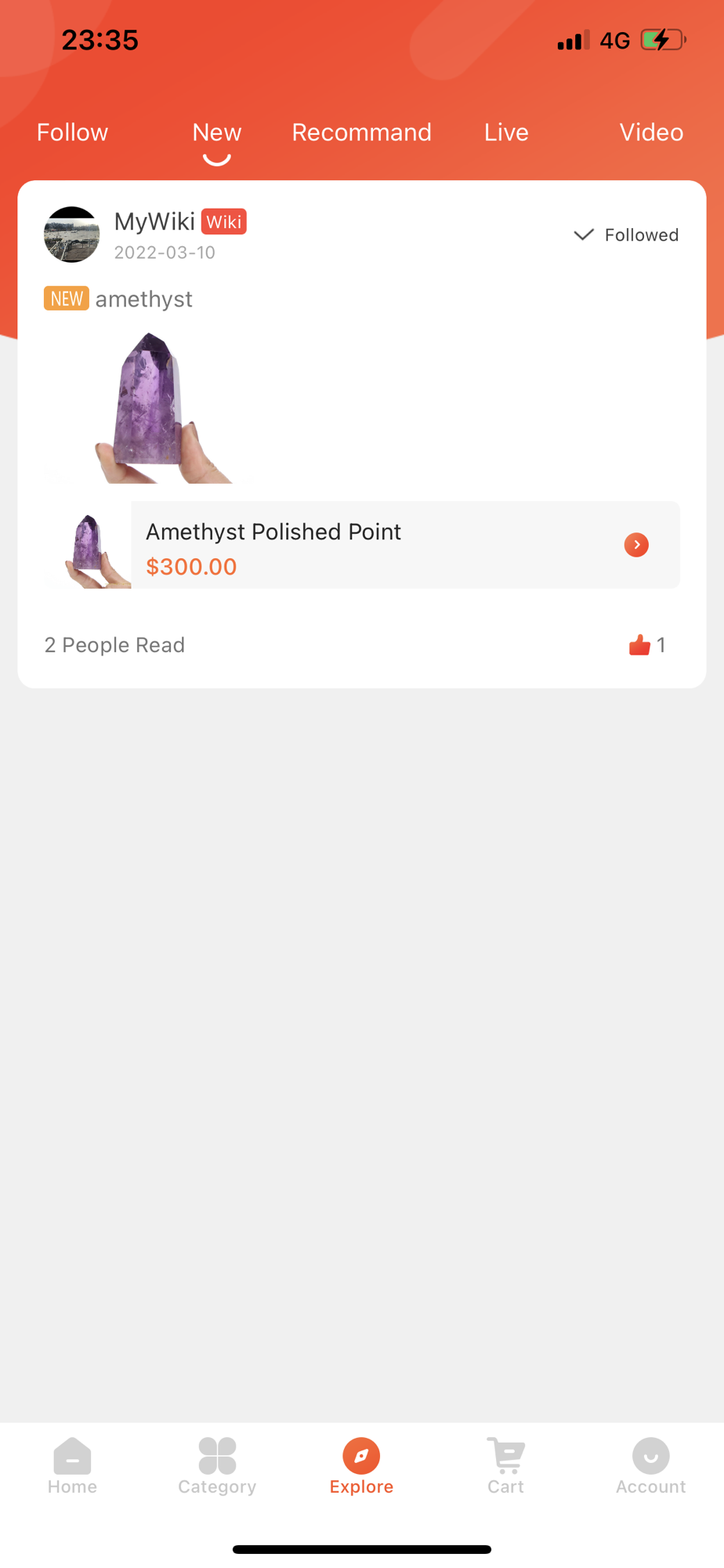Tap the Explore tab in bottom bar
This screenshot has height=1568, width=724.
361,1466
